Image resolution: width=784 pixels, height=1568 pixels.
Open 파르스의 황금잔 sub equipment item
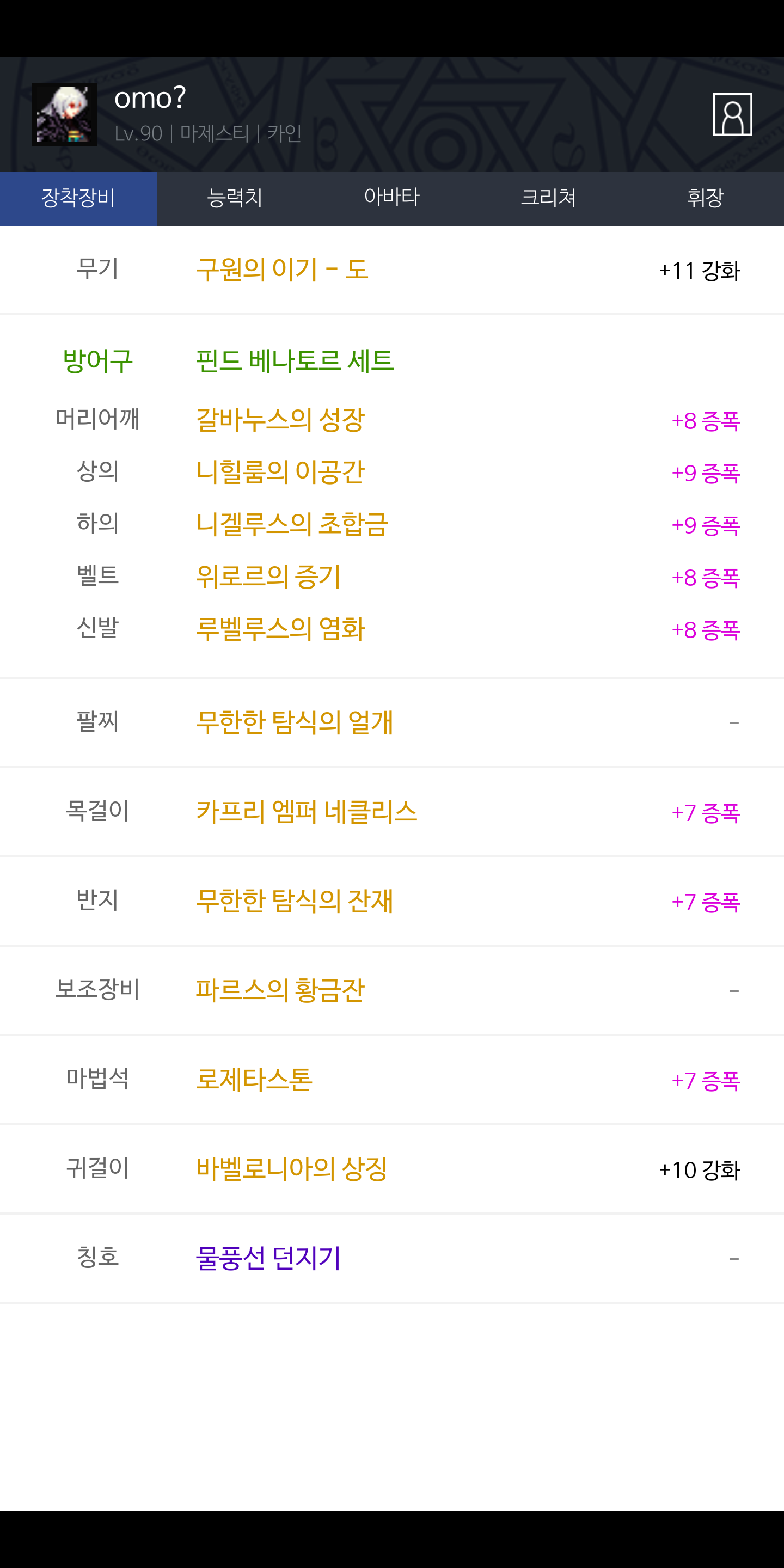point(280,990)
